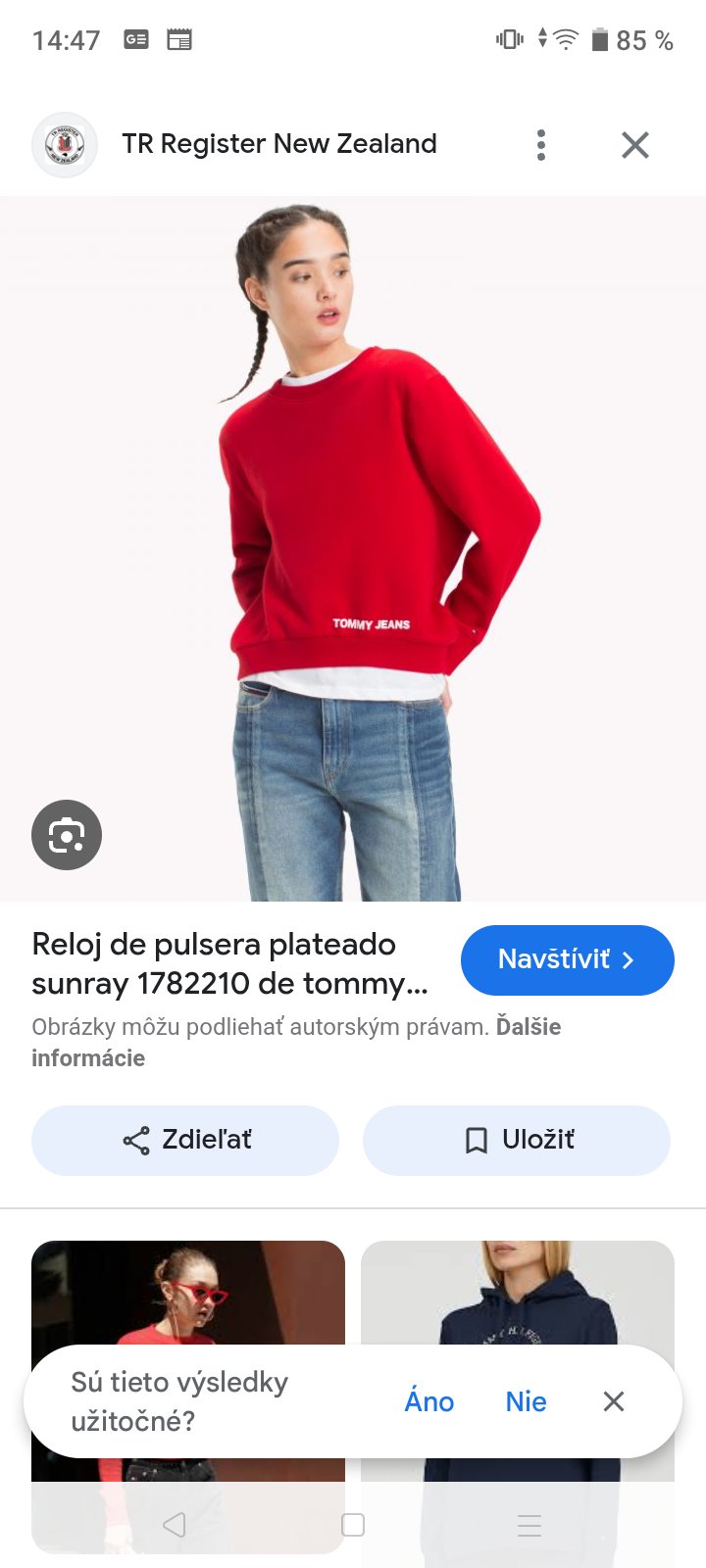The width and height of the screenshot is (706, 1568).
Task: Open the TR Register New Zealand source
Action: [278, 144]
